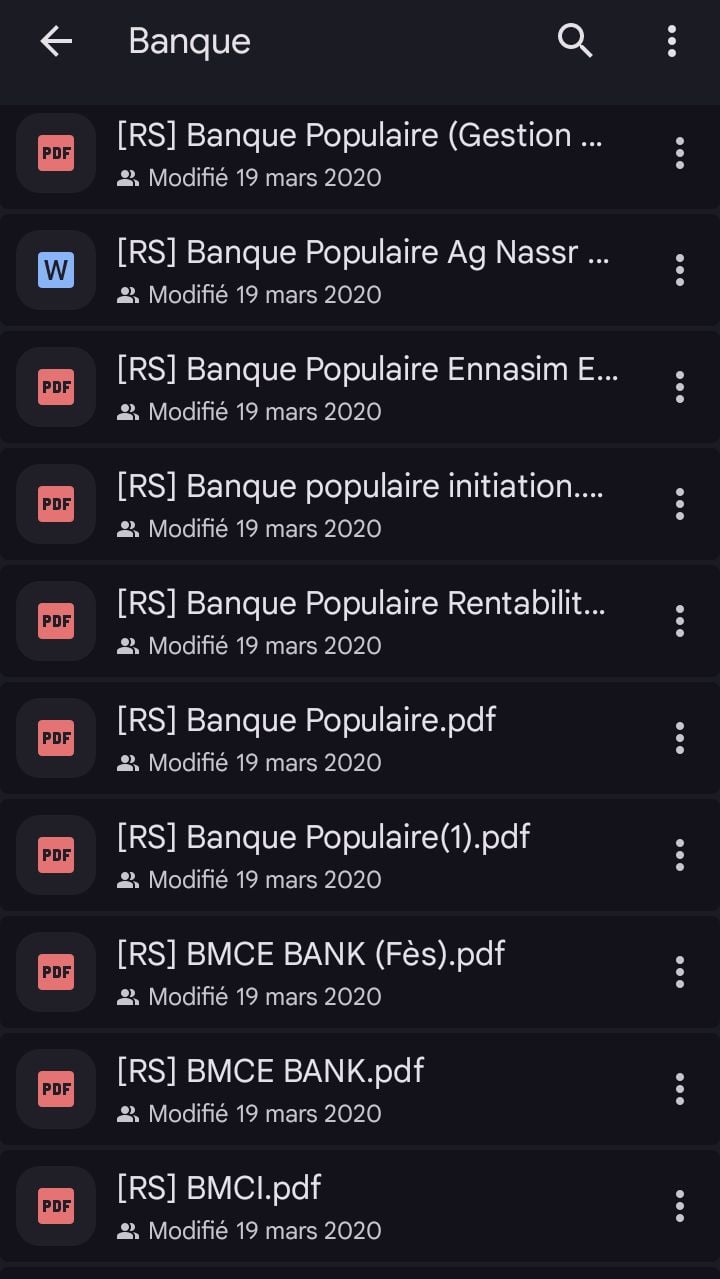Show more options for Banque Populaire Ag Nassr
This screenshot has width=720, height=1279.
(x=679, y=270)
